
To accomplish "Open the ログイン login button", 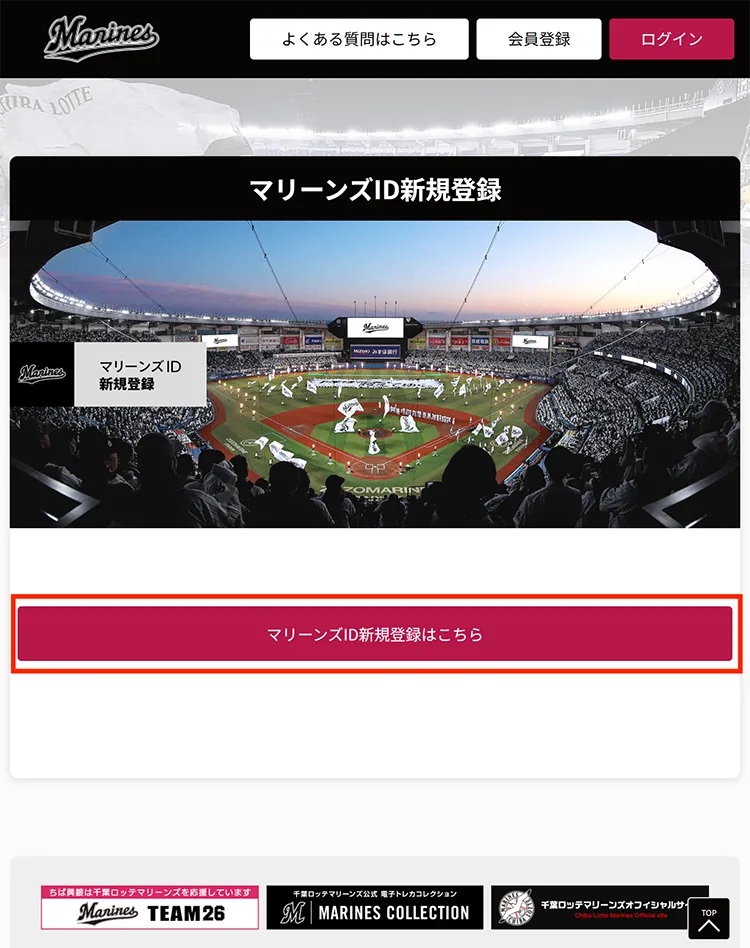I will pyautogui.click(x=672, y=39).
